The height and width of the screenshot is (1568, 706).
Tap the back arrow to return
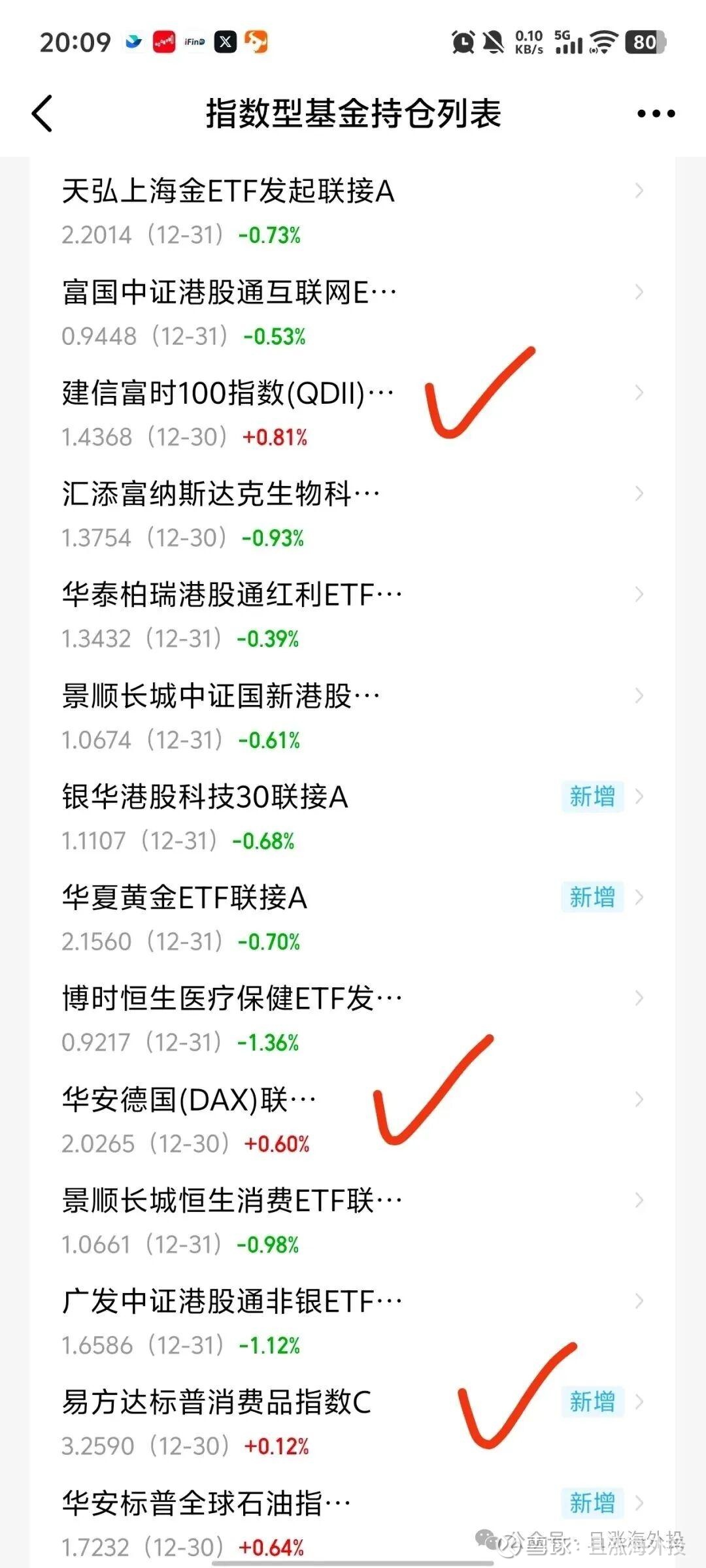pos(41,112)
